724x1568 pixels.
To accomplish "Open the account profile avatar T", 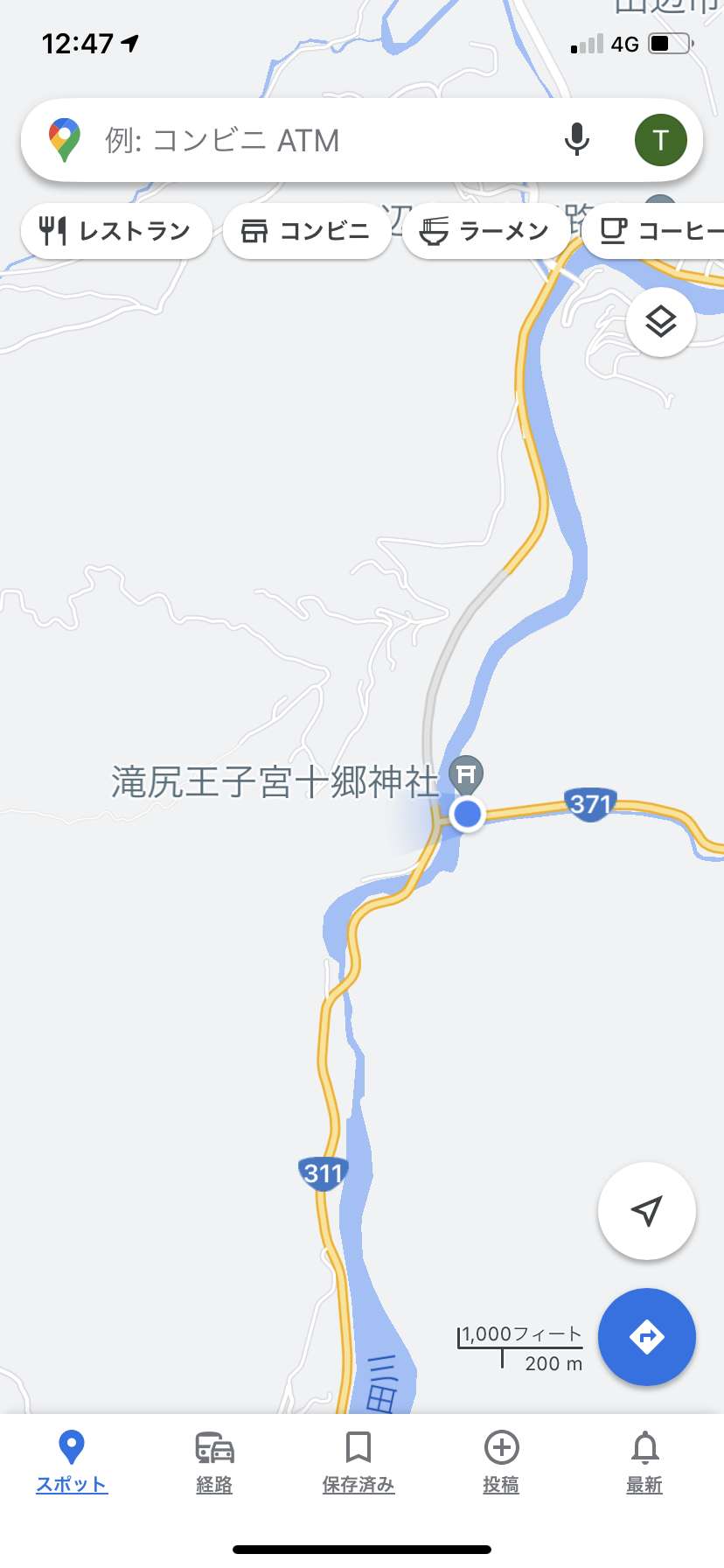I will pyautogui.click(x=660, y=140).
